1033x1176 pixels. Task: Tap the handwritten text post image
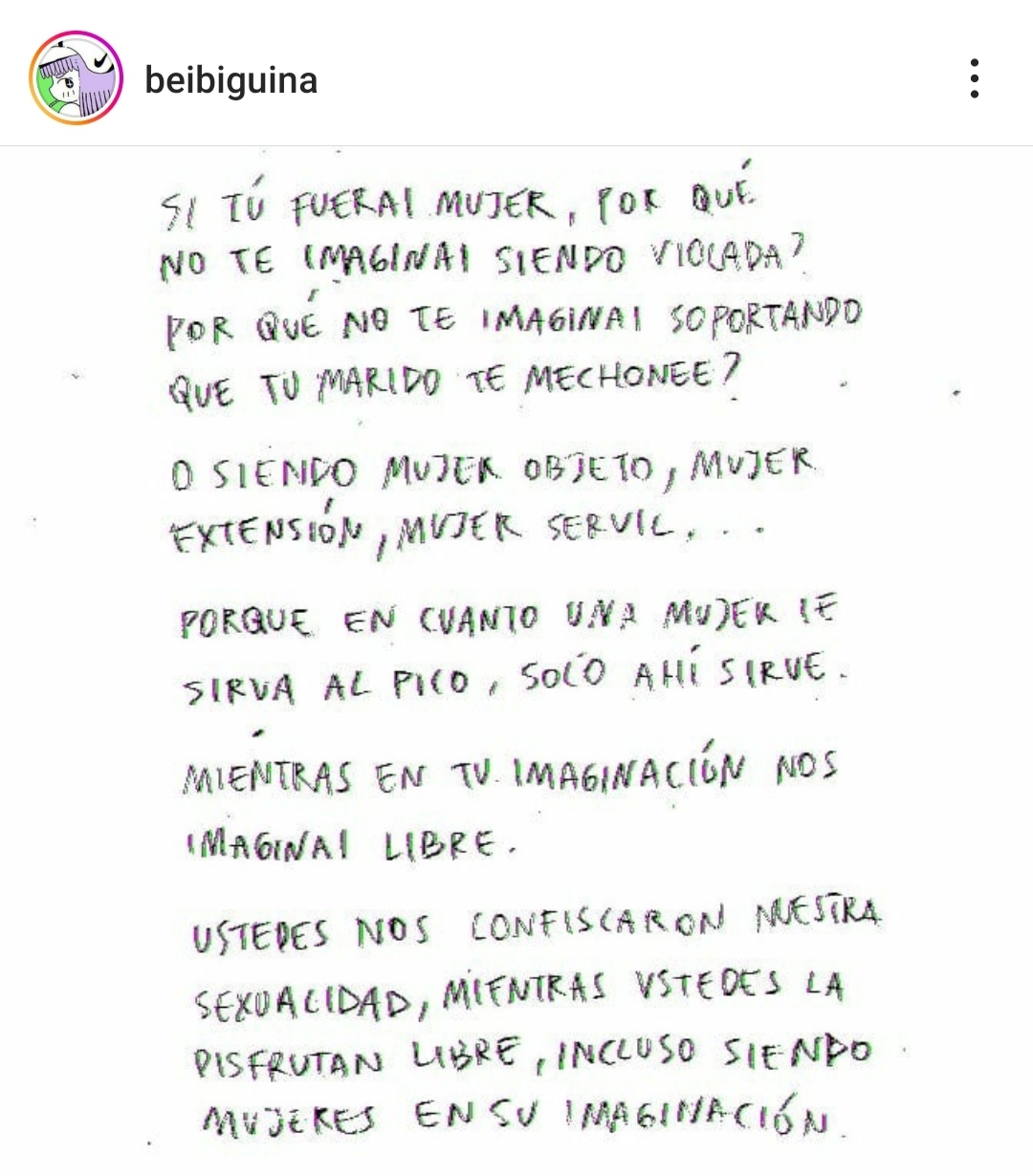click(516, 660)
